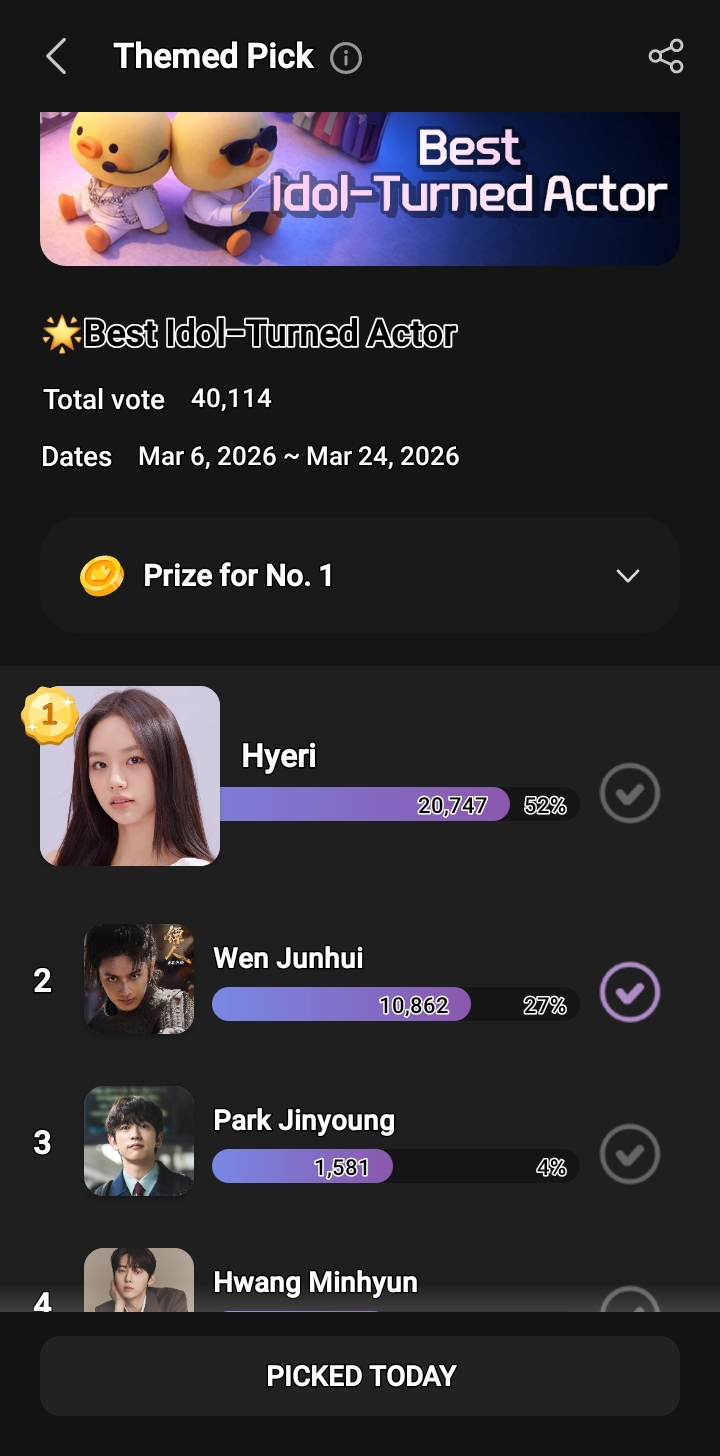Select the vote checkmark for Wen Junhui

tap(629, 992)
